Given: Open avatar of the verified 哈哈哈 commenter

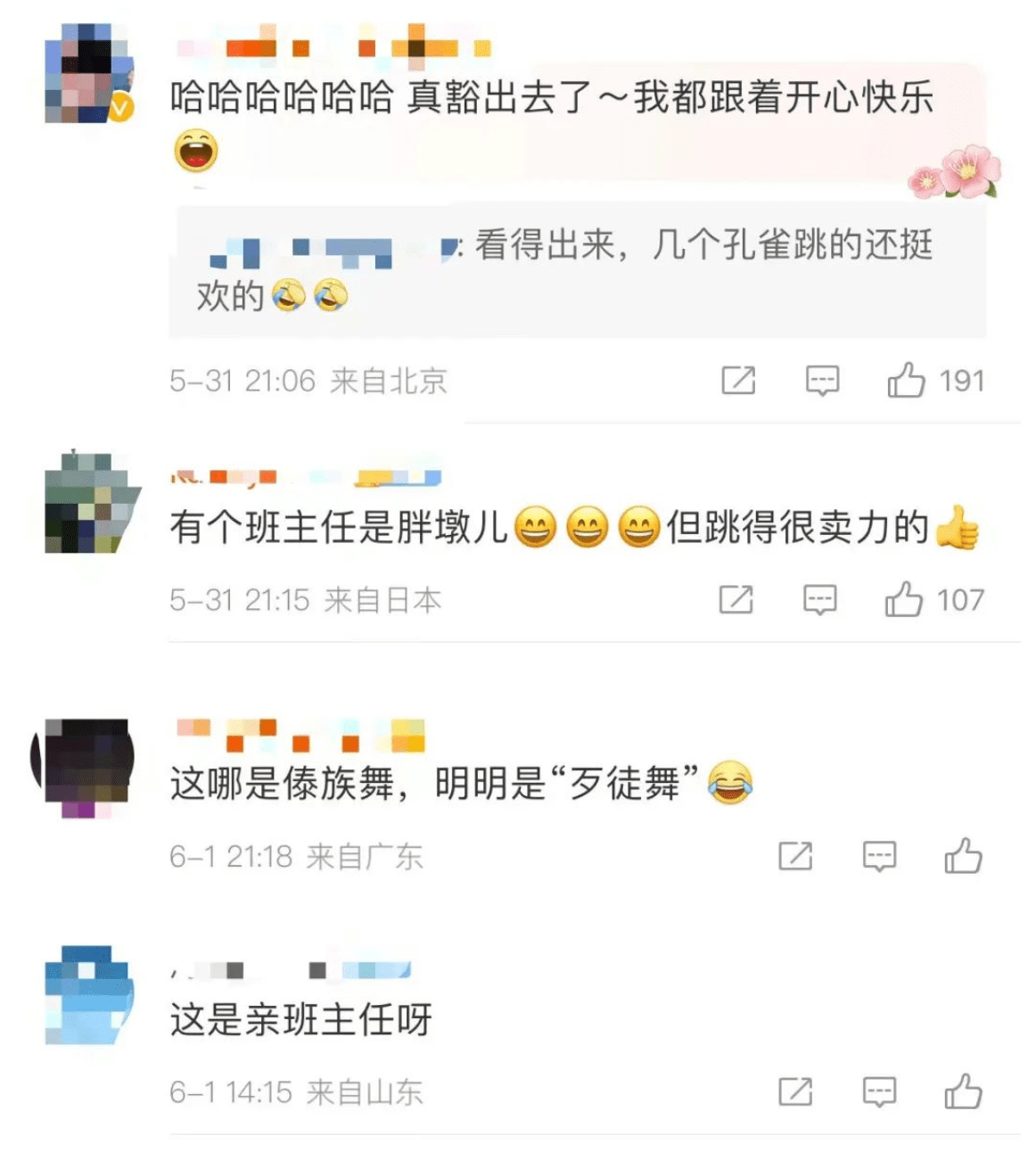Looking at the screenshot, I should [x=87, y=74].
